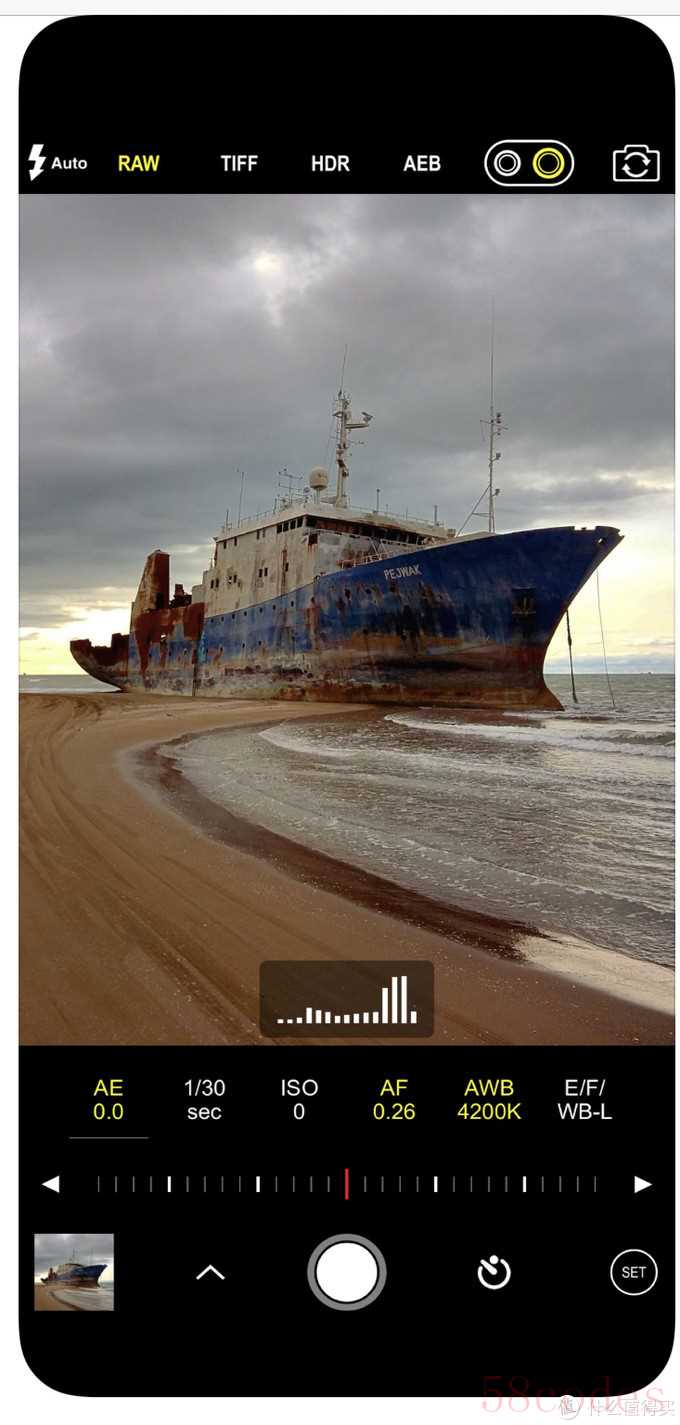
Task: Switch the dual lens selector
Action: tap(529, 163)
